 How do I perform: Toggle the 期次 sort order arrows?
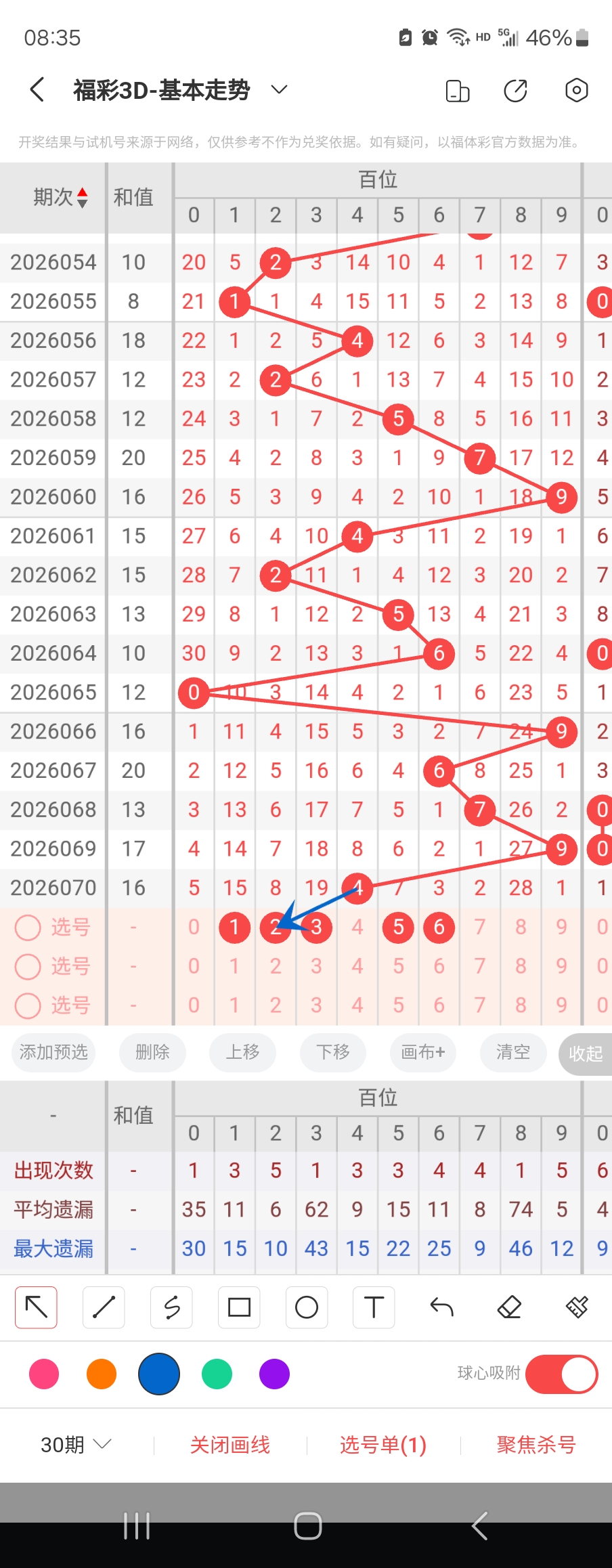point(82,198)
